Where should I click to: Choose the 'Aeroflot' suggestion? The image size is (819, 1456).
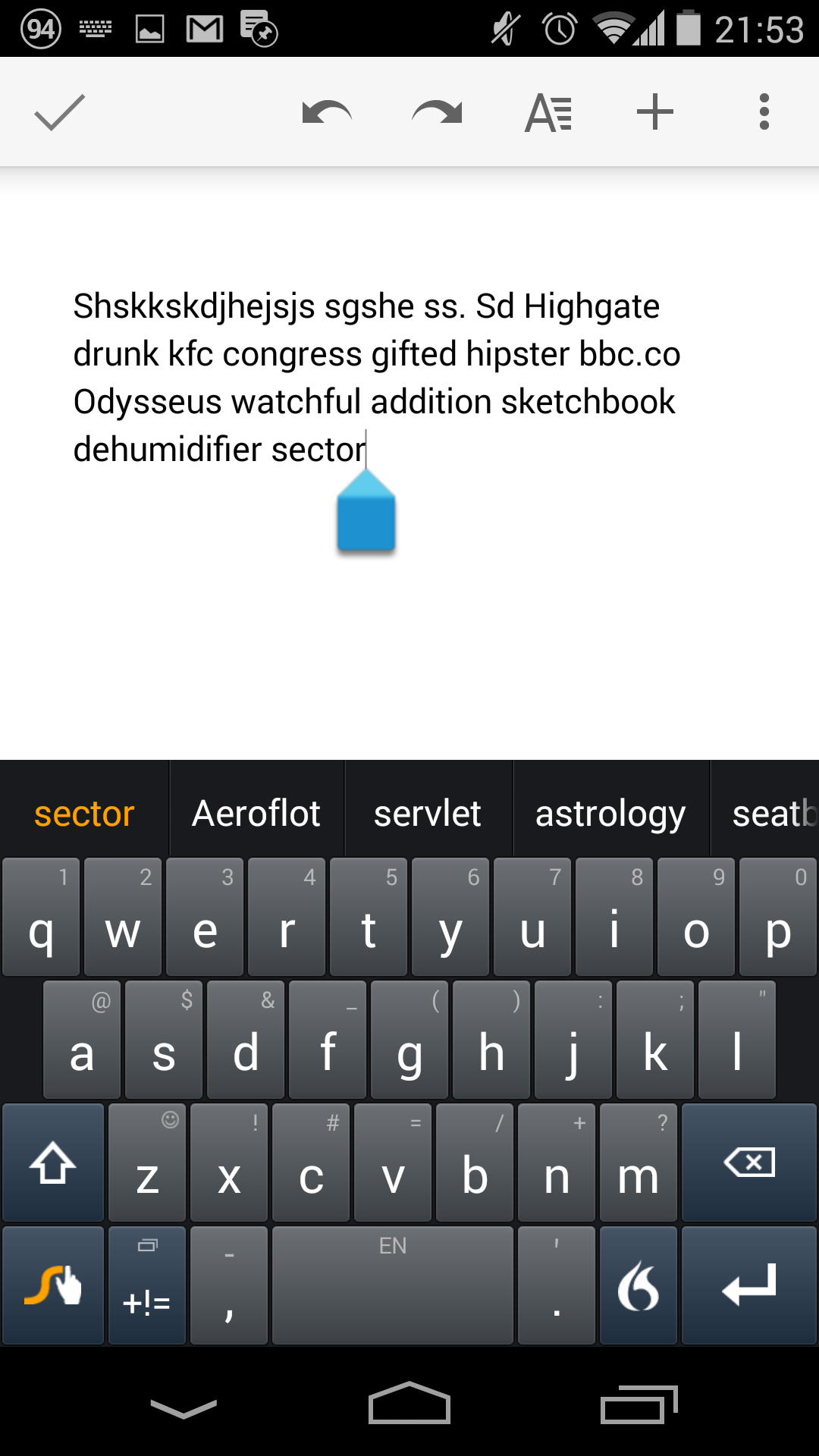click(256, 814)
